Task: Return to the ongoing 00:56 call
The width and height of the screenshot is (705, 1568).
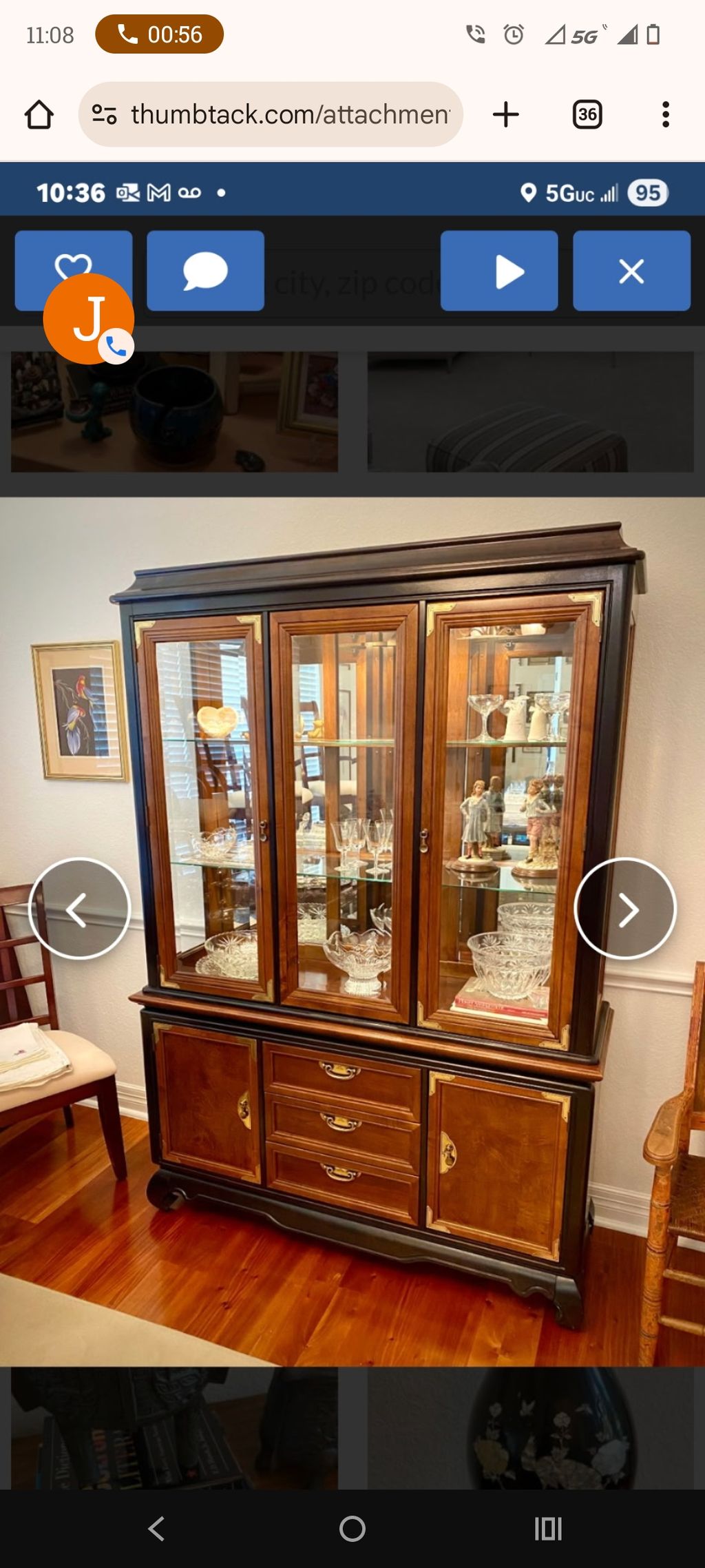Action: 160,34
